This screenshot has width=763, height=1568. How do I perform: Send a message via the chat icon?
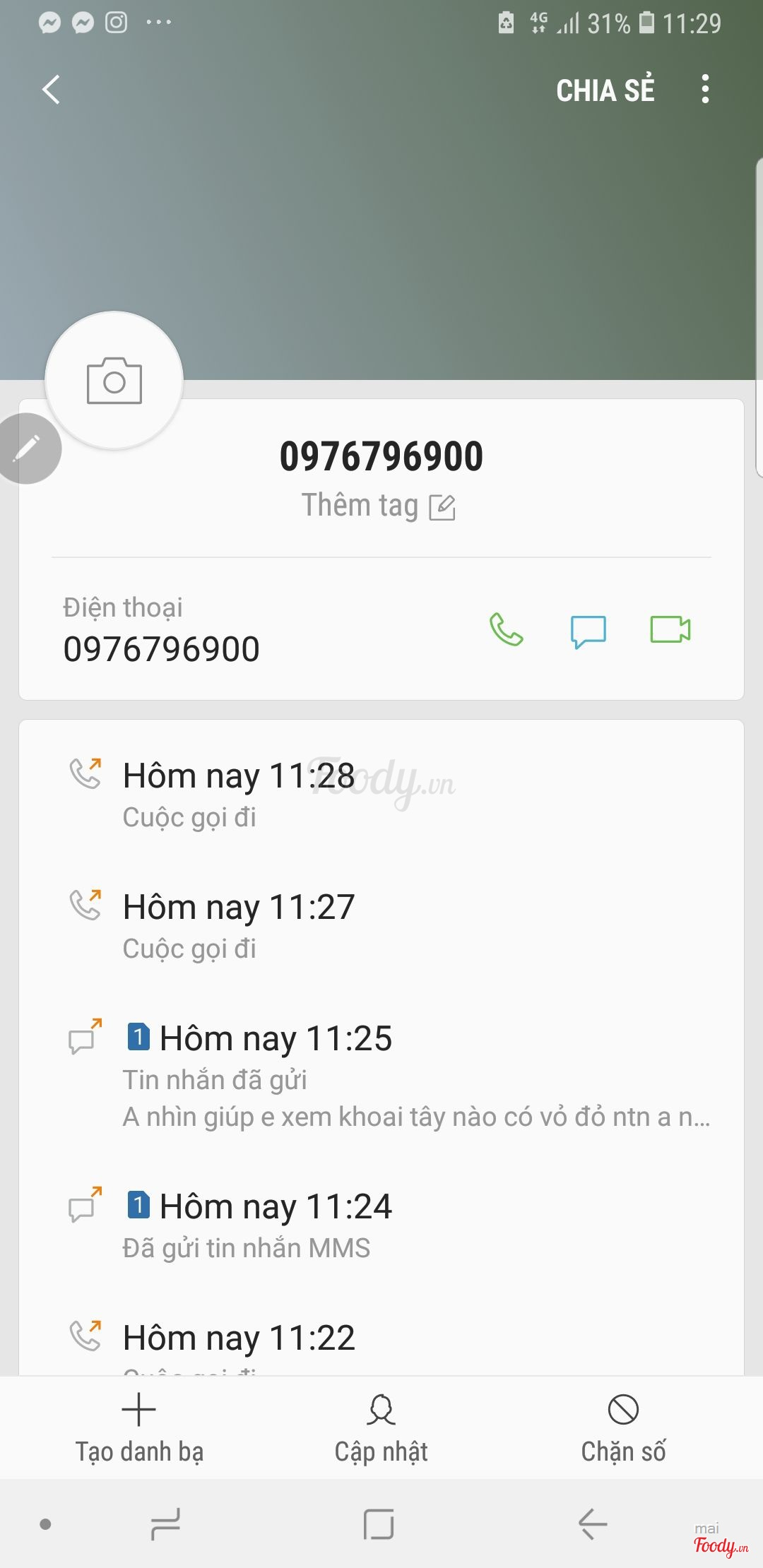tap(588, 630)
